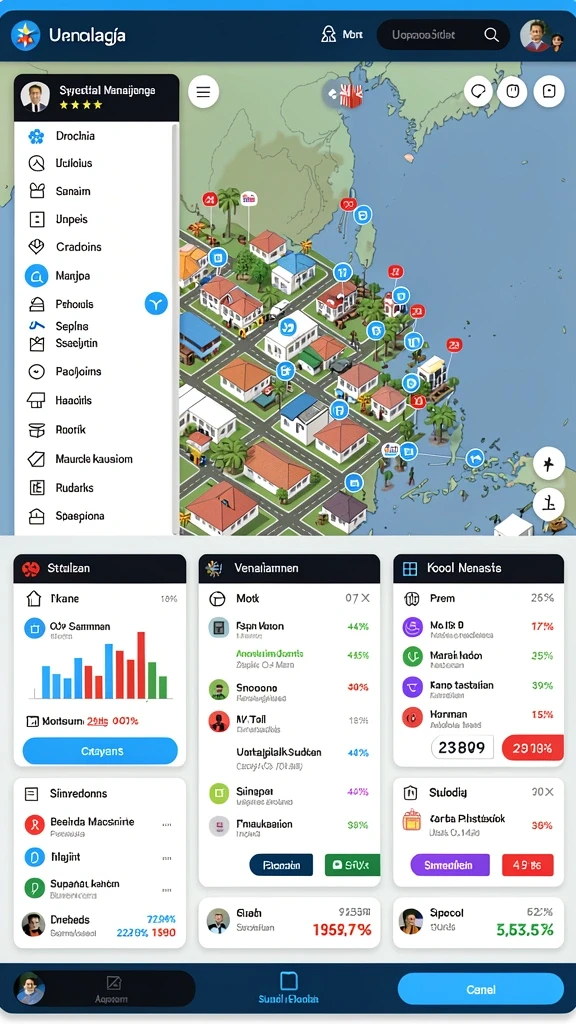Open the Beehda Macsnirte row
The width and height of the screenshot is (576, 1024).
coord(99,826)
